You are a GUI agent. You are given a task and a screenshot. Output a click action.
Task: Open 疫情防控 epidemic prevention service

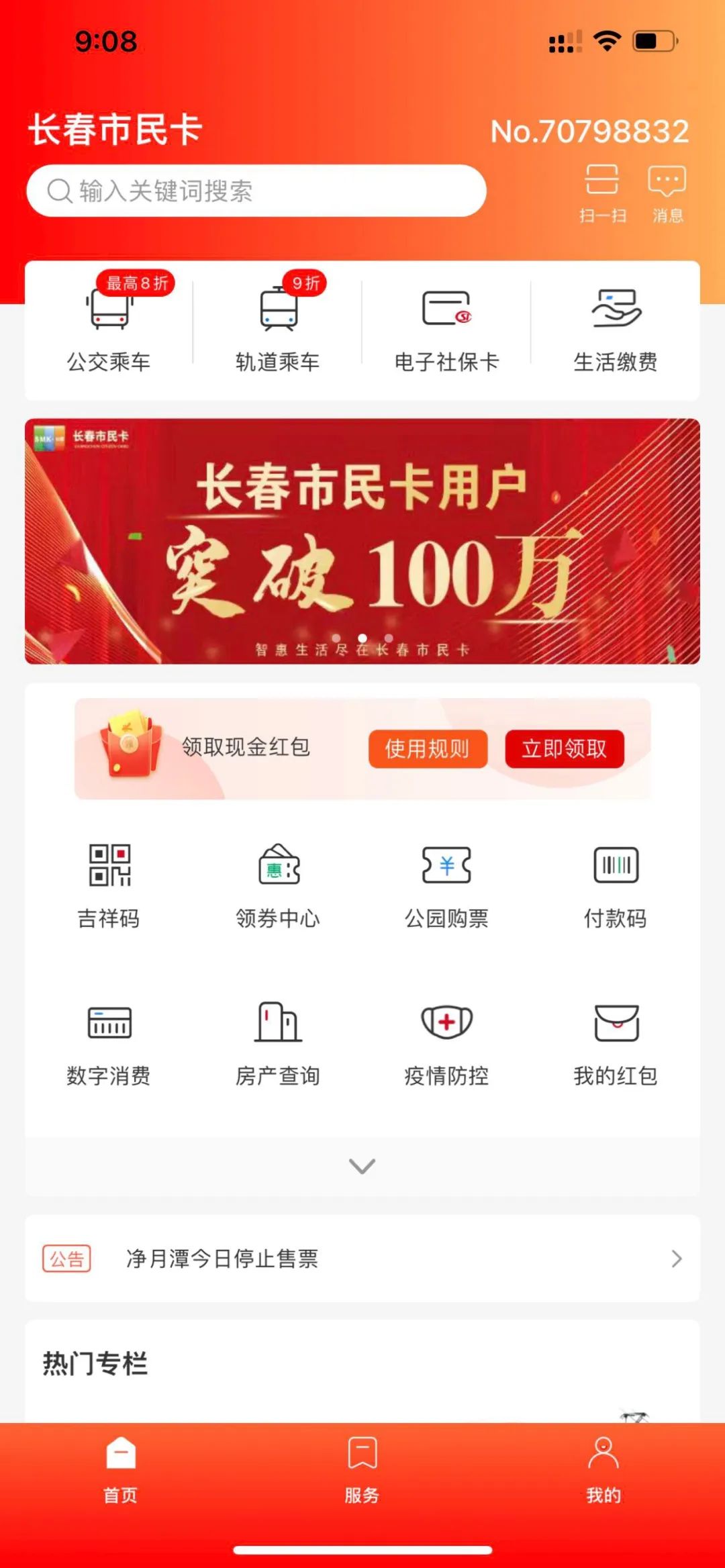click(x=446, y=1044)
